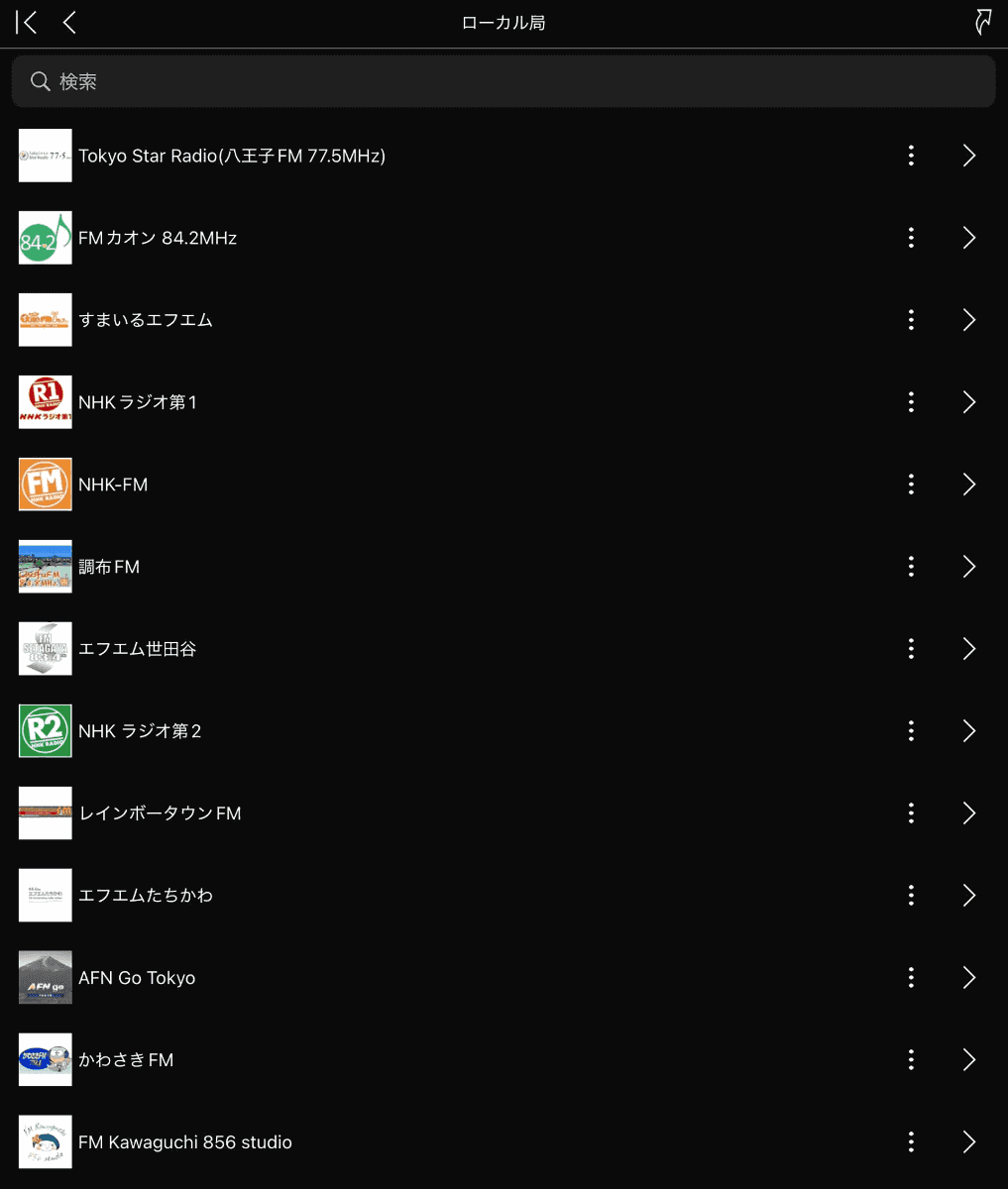This screenshot has width=1008, height=1189.
Task: Click the かわさきFM station logo
Action: pos(45,1059)
